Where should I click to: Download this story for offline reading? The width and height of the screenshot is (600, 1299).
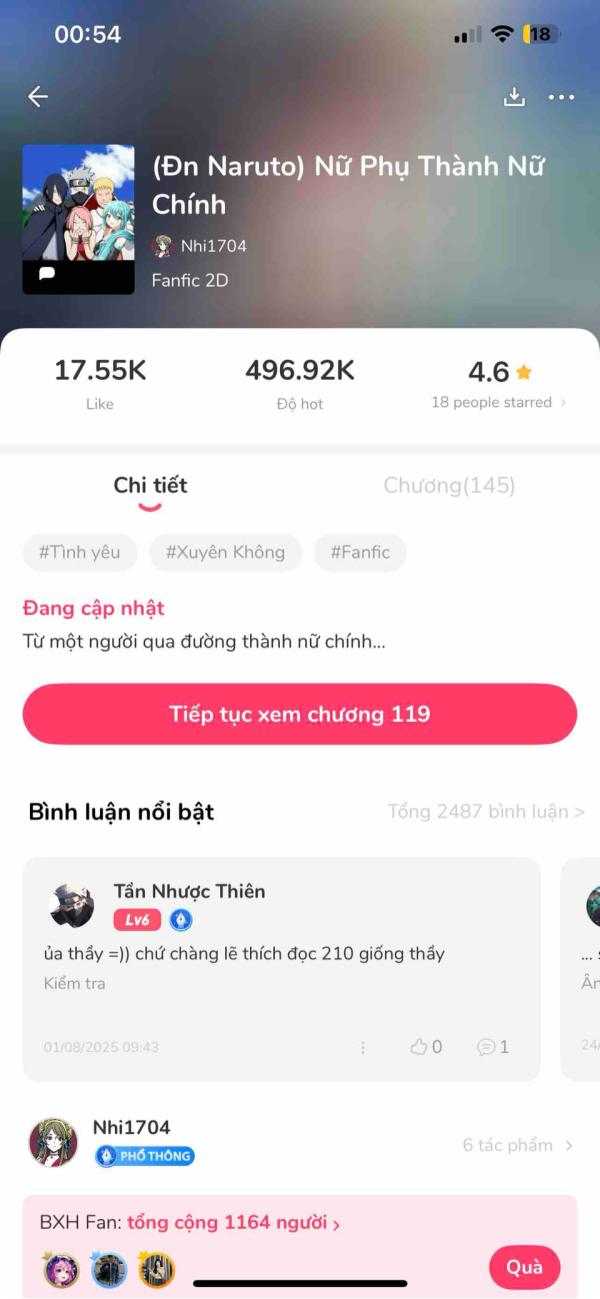click(x=514, y=97)
